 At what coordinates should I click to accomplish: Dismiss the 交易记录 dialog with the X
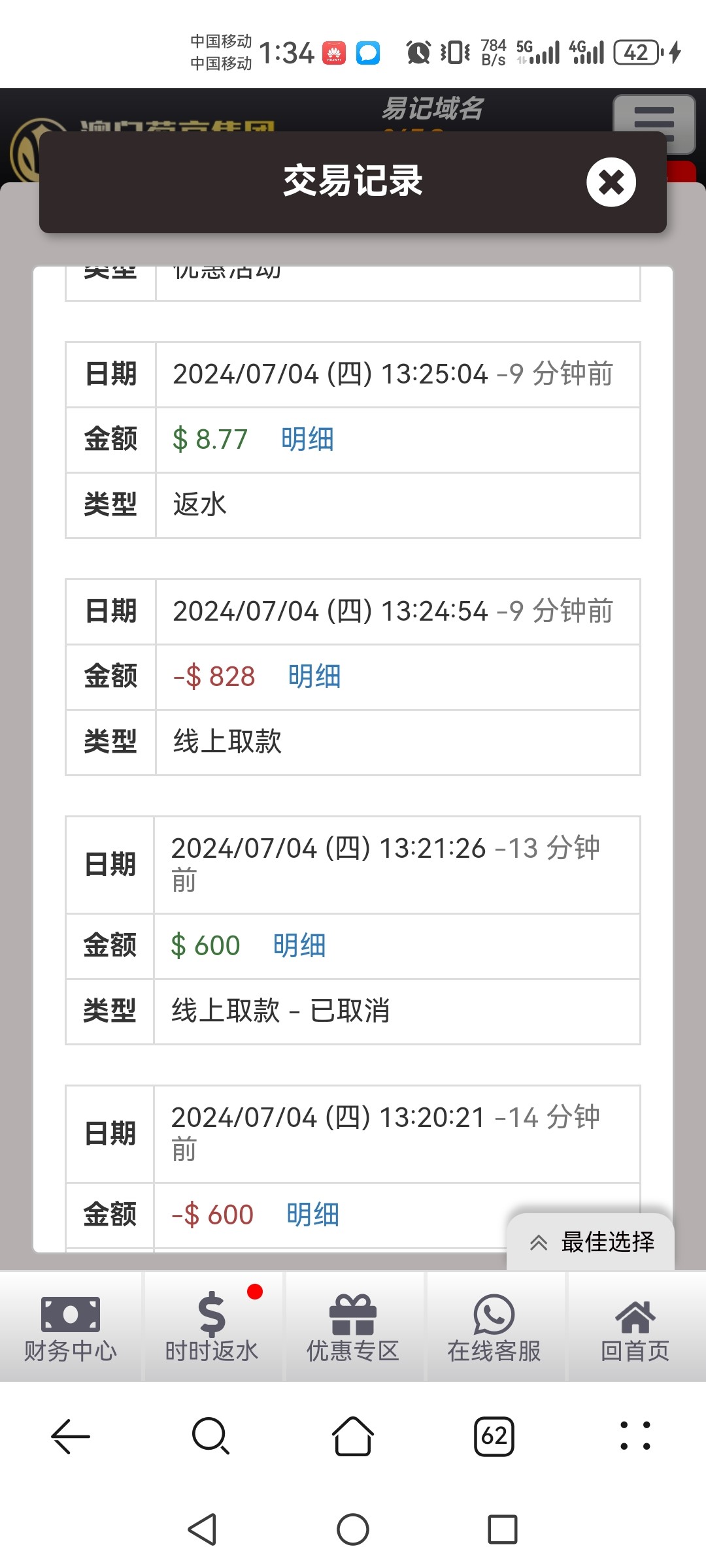pyautogui.click(x=611, y=182)
